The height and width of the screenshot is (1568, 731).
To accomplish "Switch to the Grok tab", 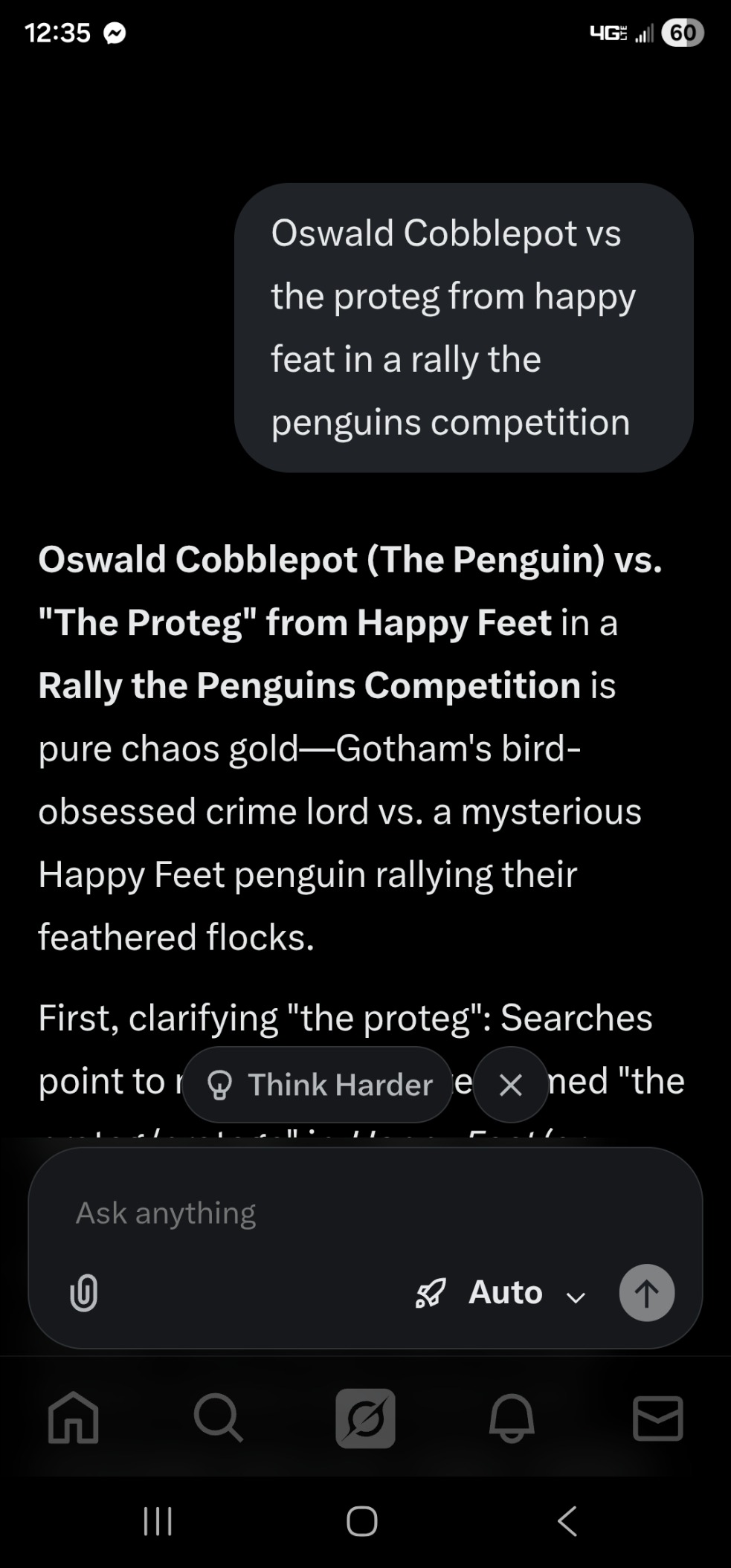I will pyautogui.click(x=365, y=1417).
